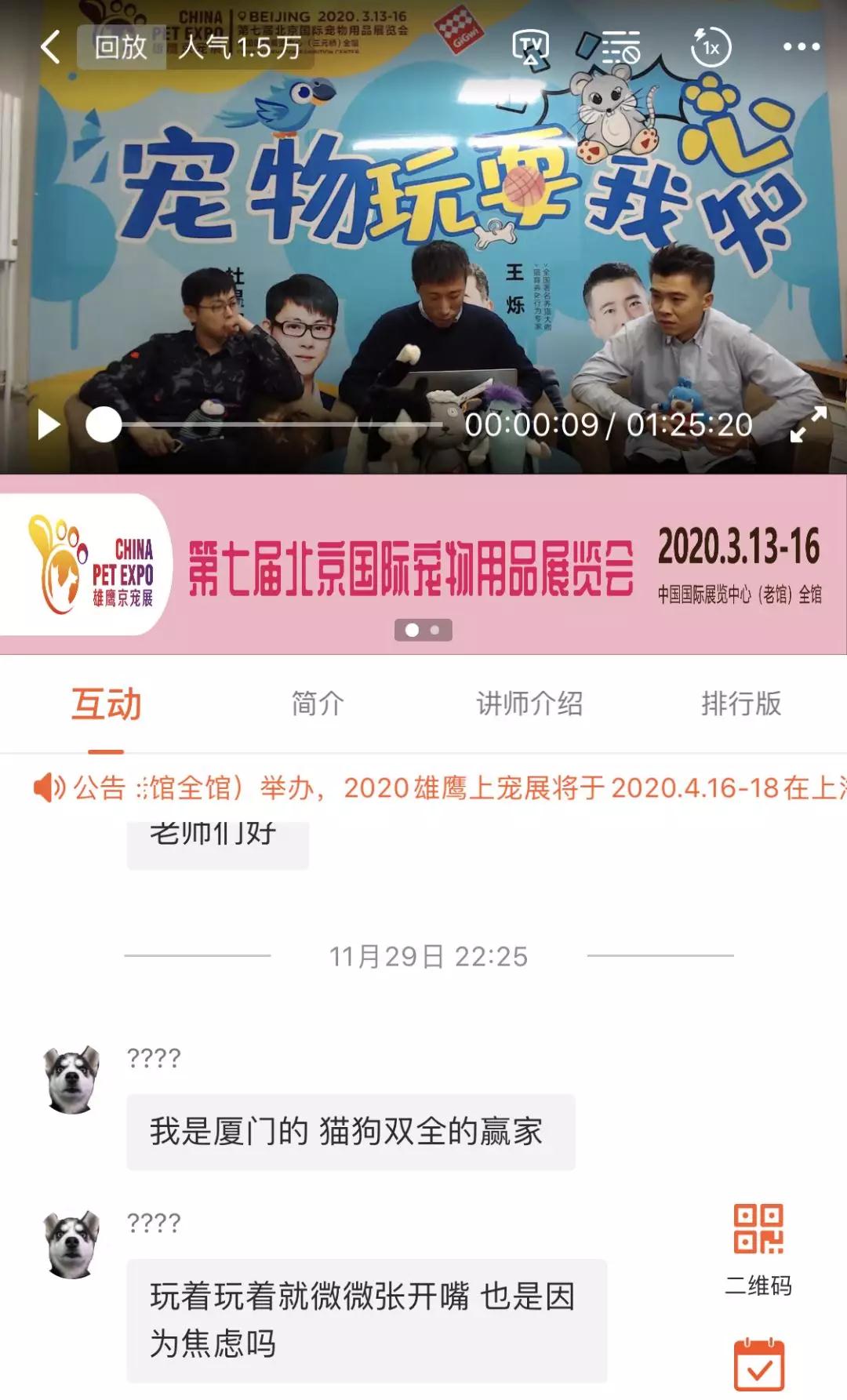Play the replay video
Viewport: 847px width, 1400px height.
pyautogui.click(x=49, y=425)
